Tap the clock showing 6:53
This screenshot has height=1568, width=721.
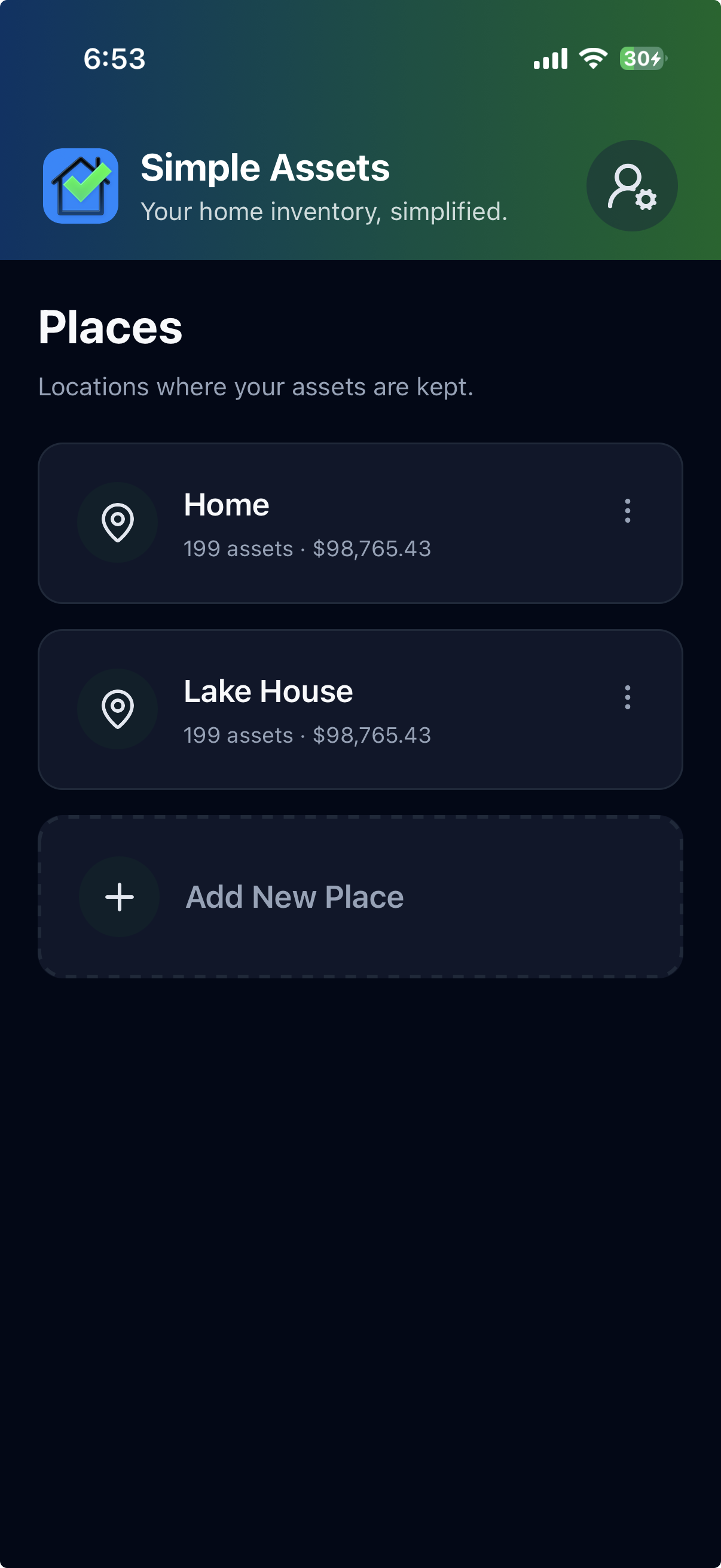coord(114,59)
